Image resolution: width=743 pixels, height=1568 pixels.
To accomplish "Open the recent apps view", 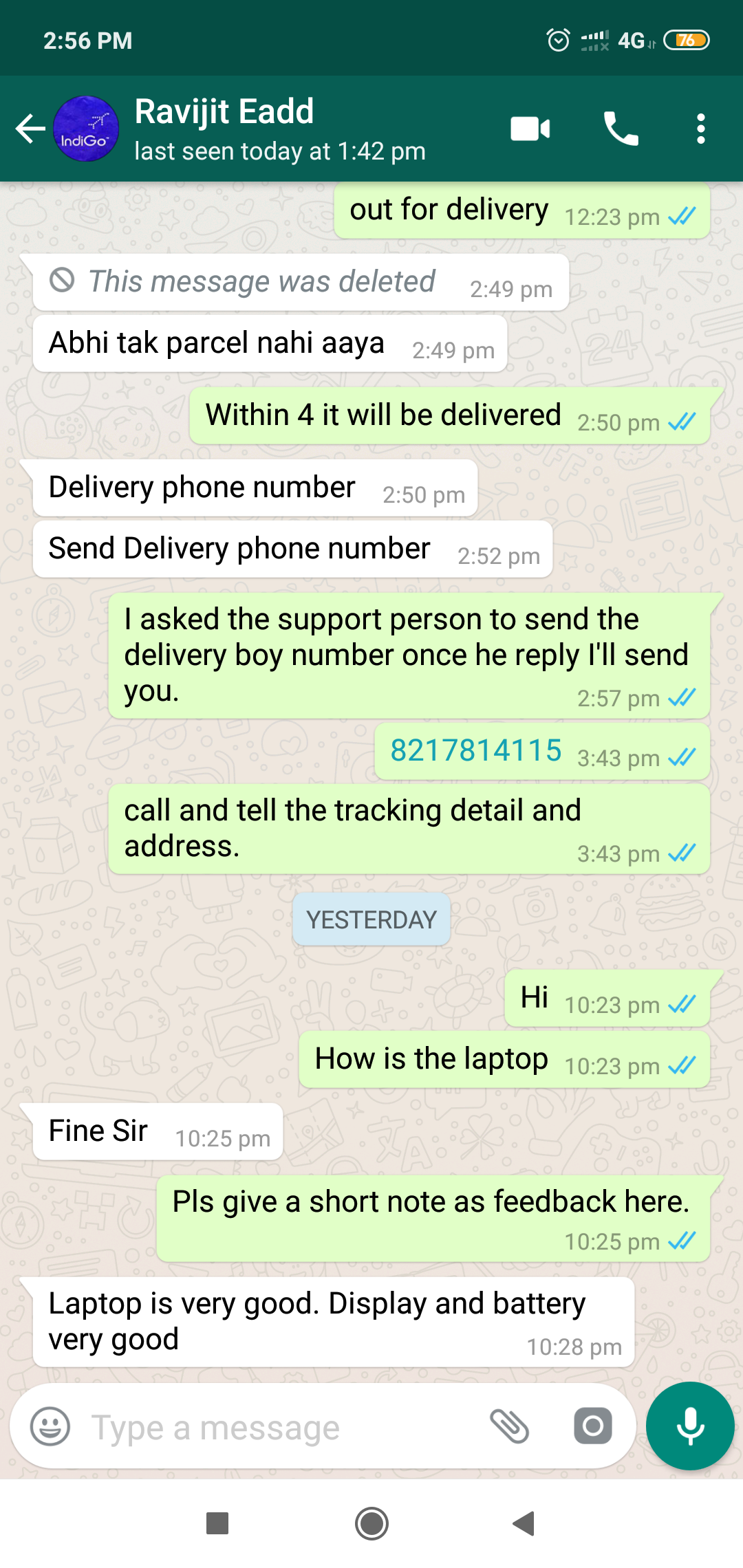I will pyautogui.click(x=217, y=1523).
